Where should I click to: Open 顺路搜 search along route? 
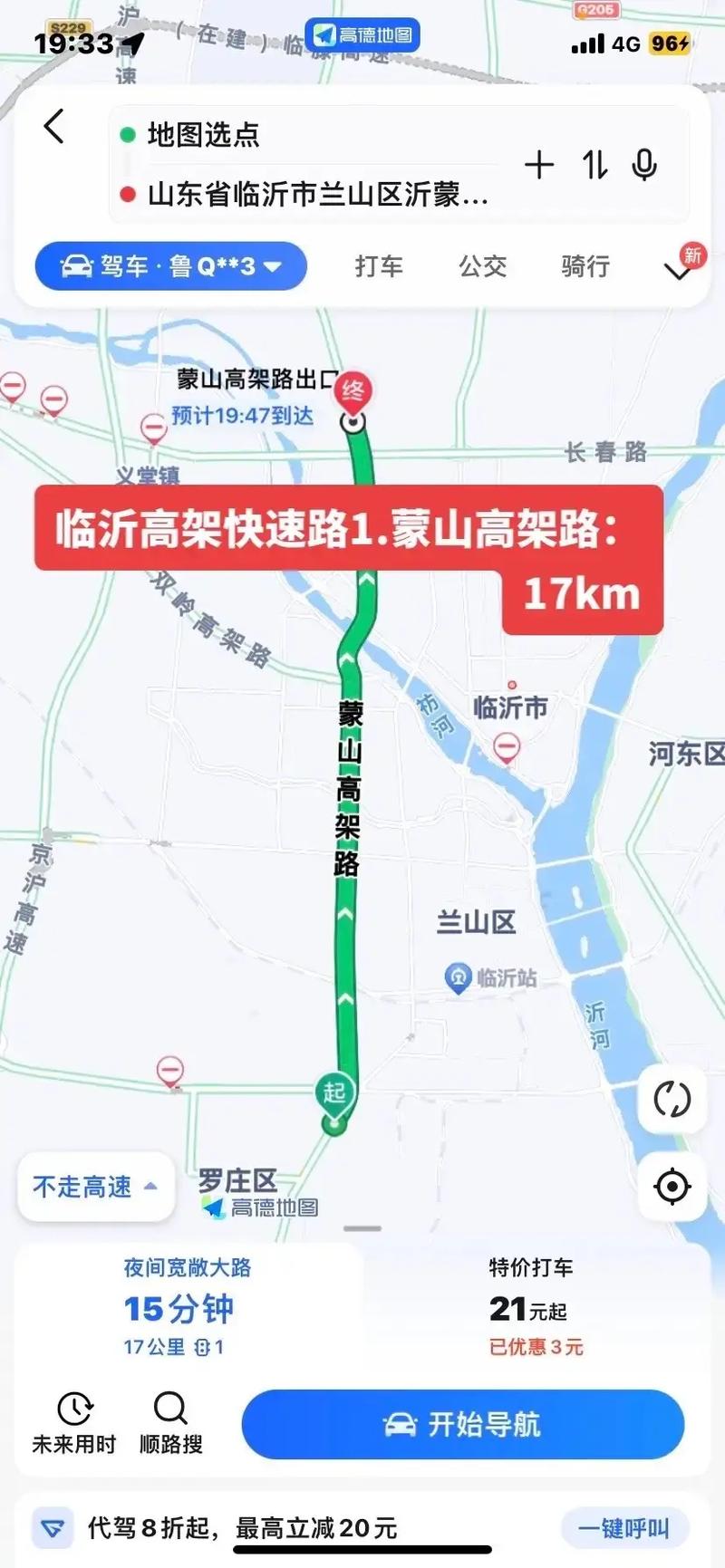pyautogui.click(x=170, y=1423)
